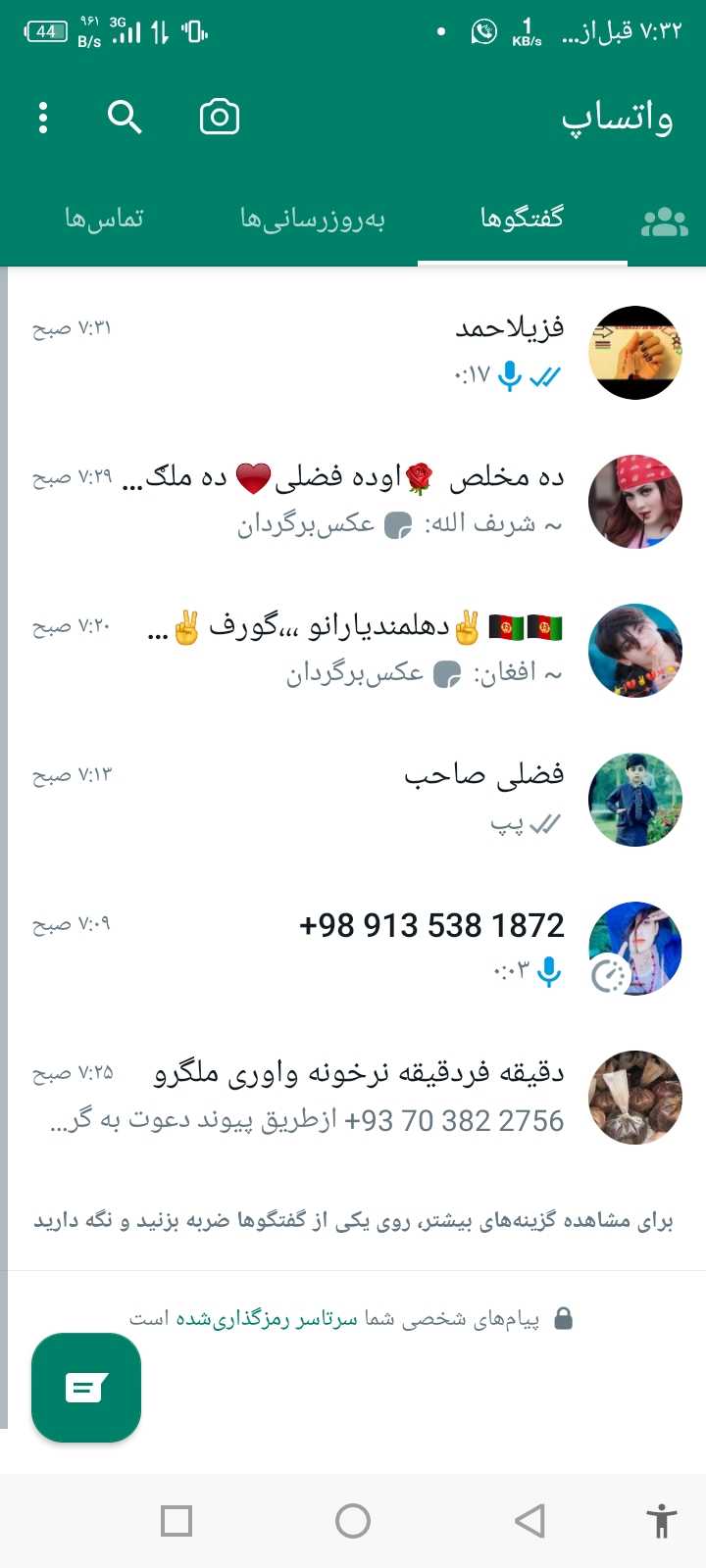Tap the search magnifier icon
Image resolution: width=706 pixels, height=1568 pixels.
pyautogui.click(x=125, y=118)
